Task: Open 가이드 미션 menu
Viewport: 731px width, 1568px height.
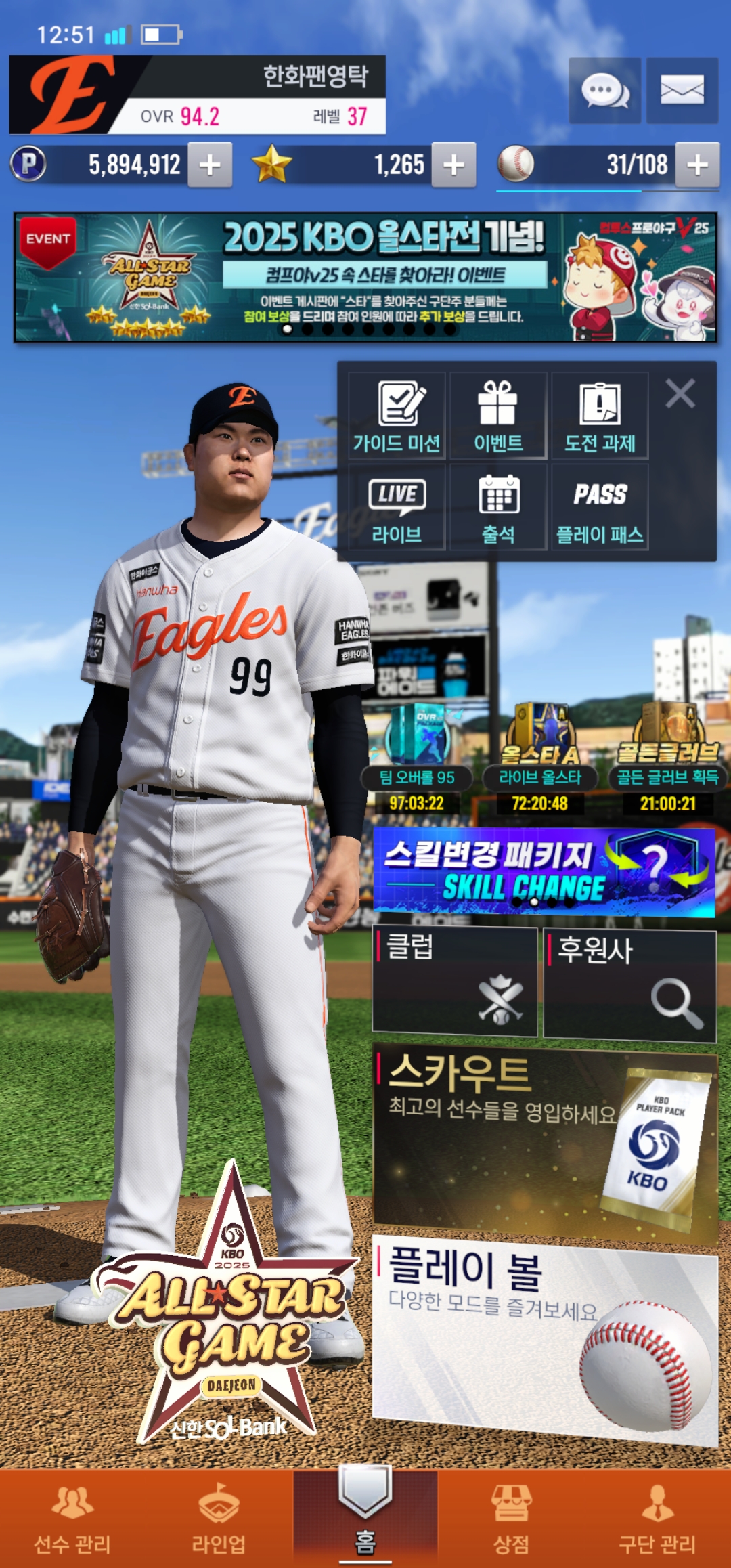Action: point(397,416)
